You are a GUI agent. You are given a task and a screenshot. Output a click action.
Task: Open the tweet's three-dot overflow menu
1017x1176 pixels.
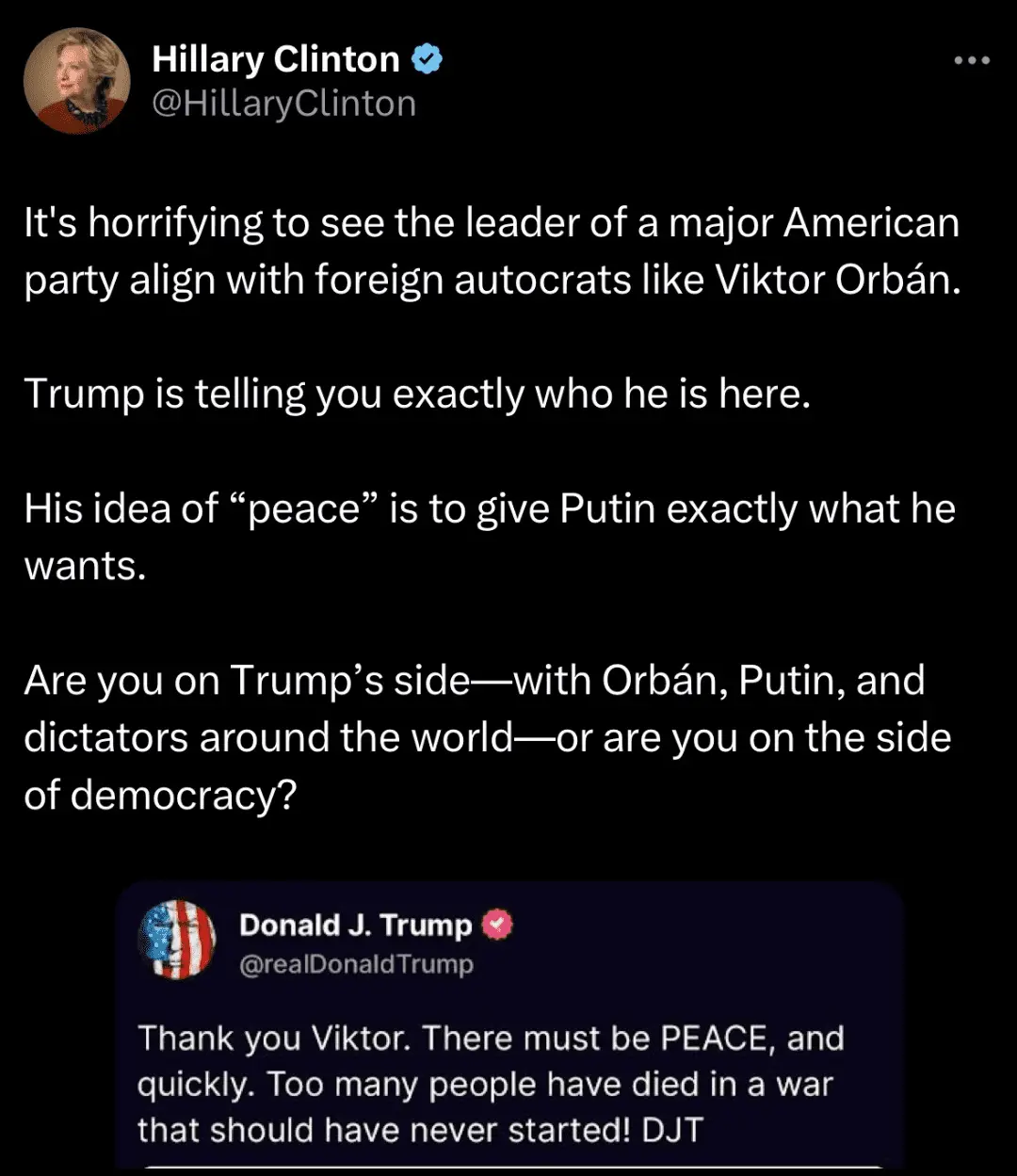971,61
